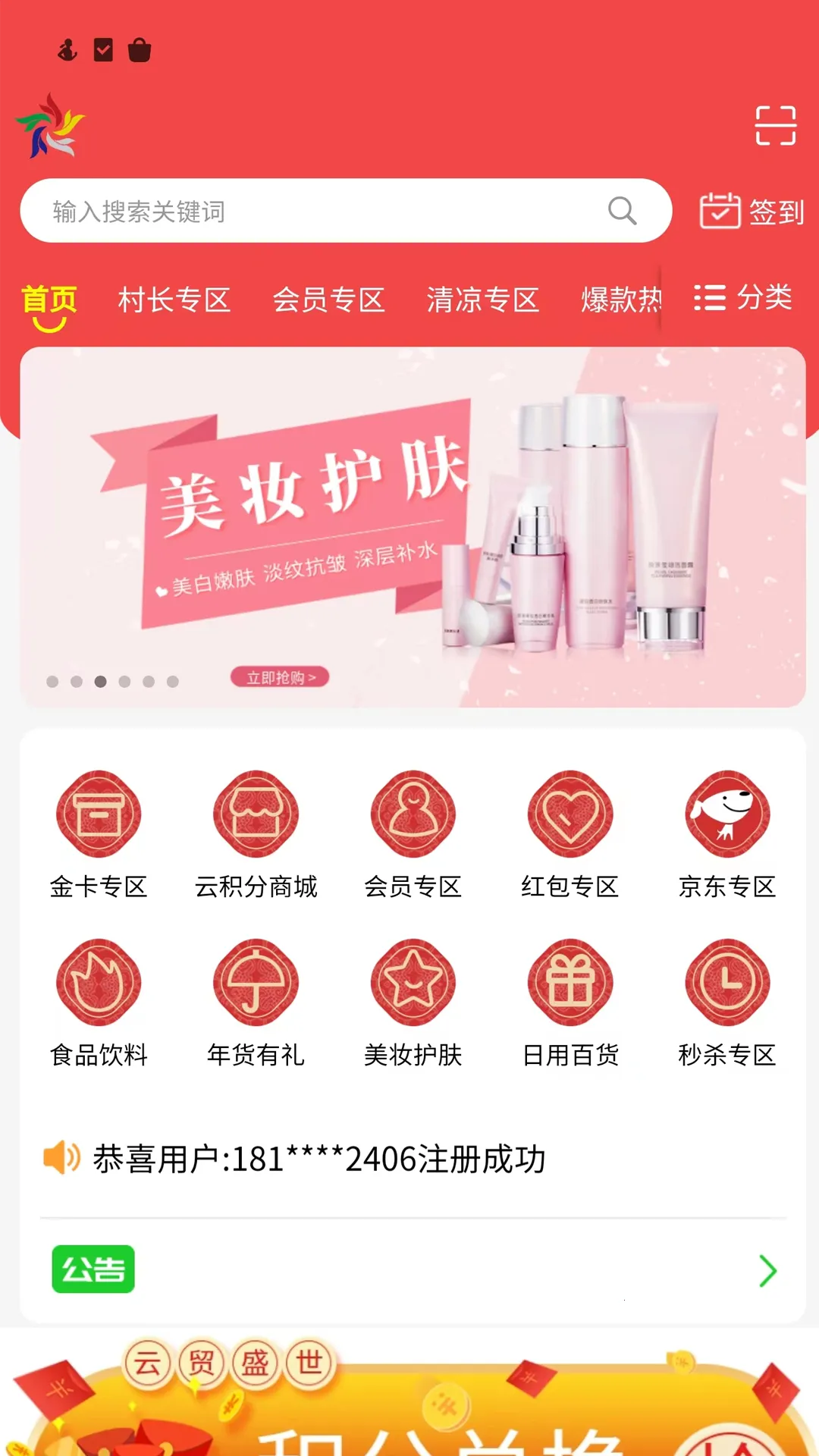Screen dimensions: 819x1456
Task: Open the 签到 daily check-in
Action: tap(752, 212)
